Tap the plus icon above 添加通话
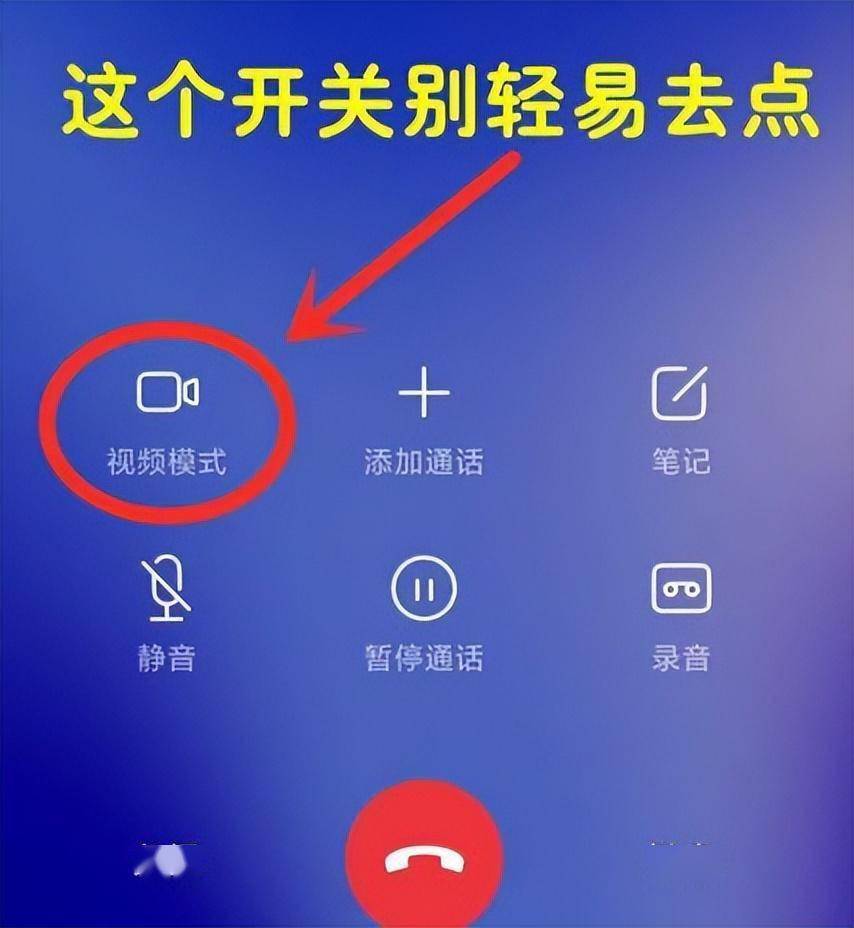Viewport: 854px width, 928px height. (x=425, y=393)
